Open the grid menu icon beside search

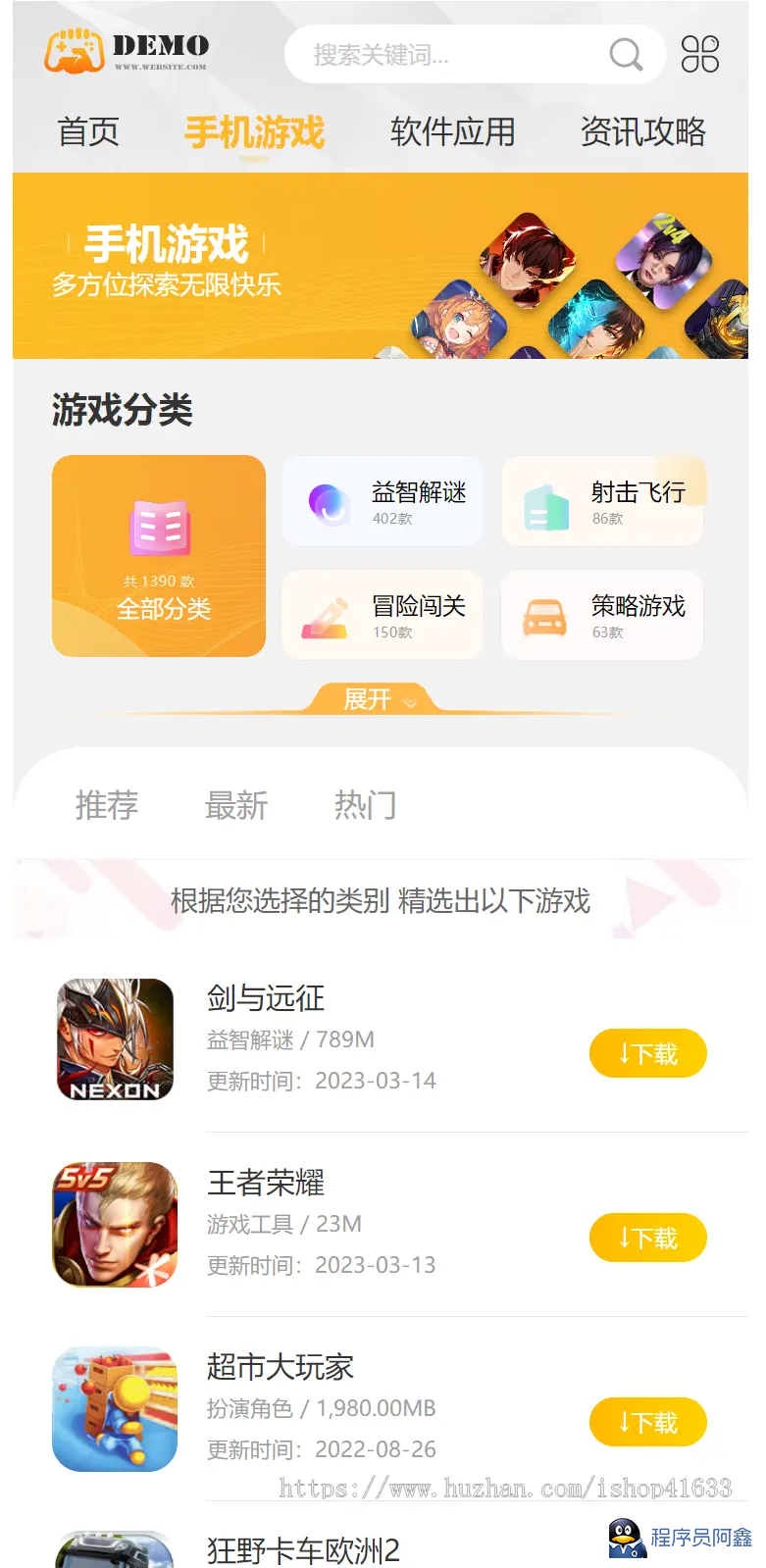(x=700, y=56)
